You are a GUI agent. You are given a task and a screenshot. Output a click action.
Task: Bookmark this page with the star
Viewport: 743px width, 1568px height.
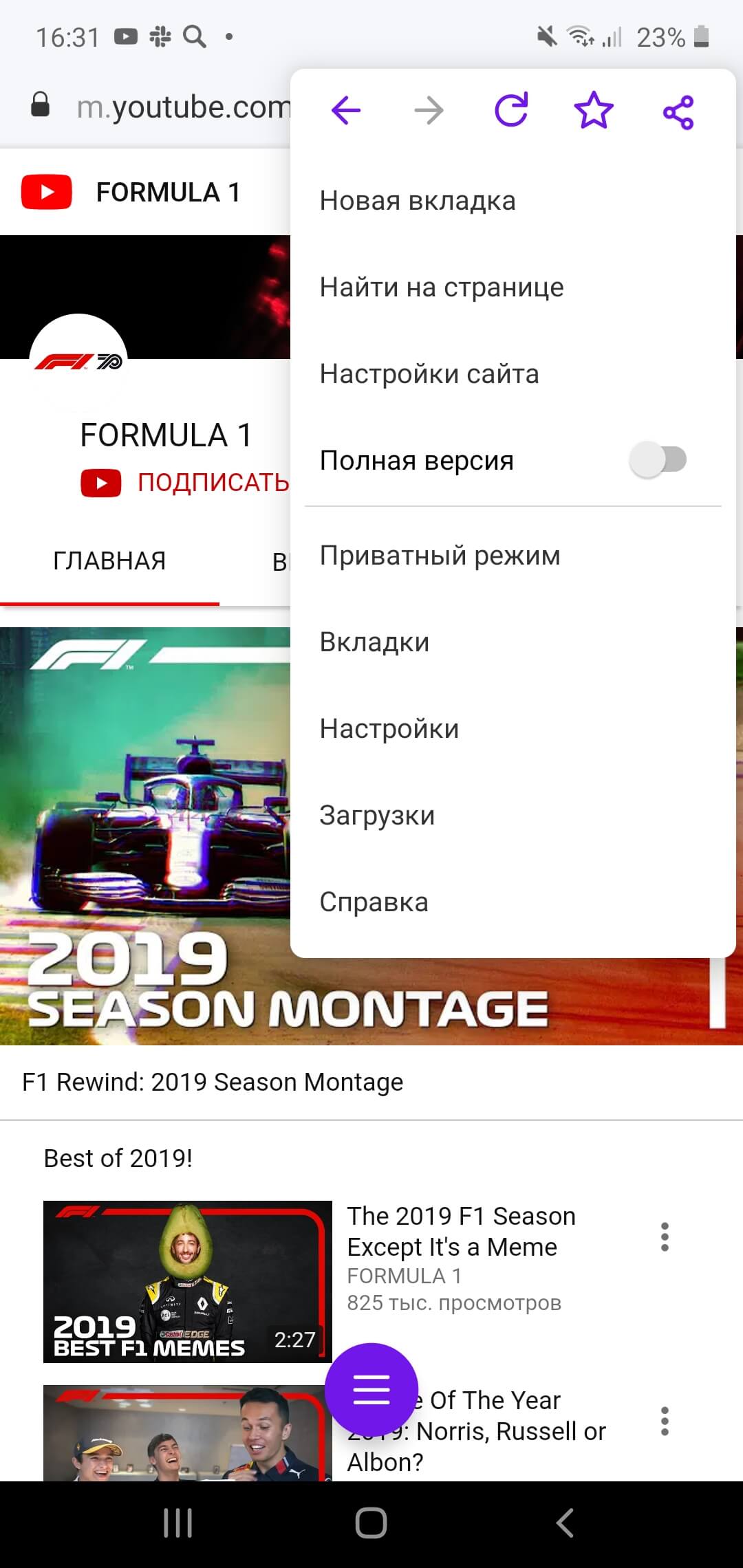tap(594, 110)
